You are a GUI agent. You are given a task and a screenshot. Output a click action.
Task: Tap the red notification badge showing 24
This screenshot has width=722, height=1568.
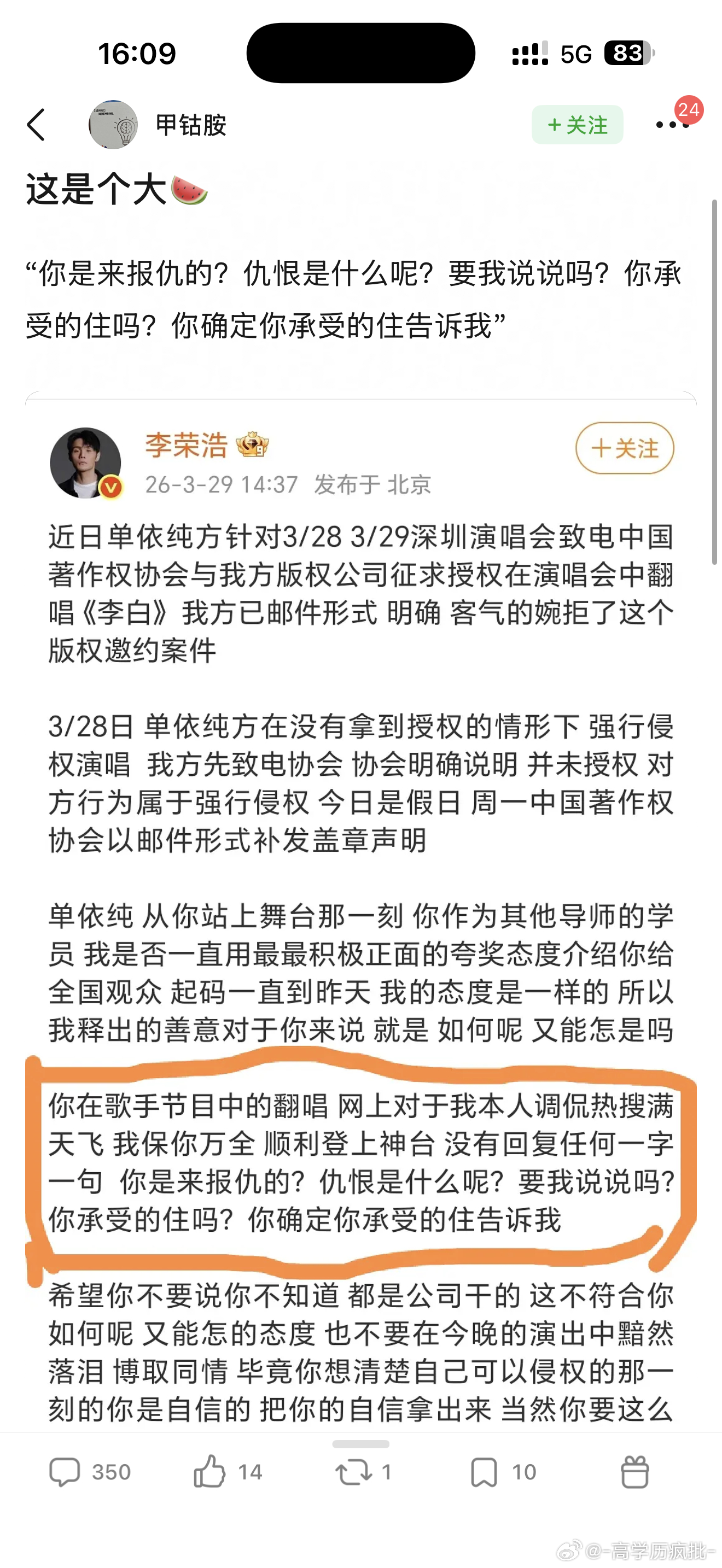689,108
